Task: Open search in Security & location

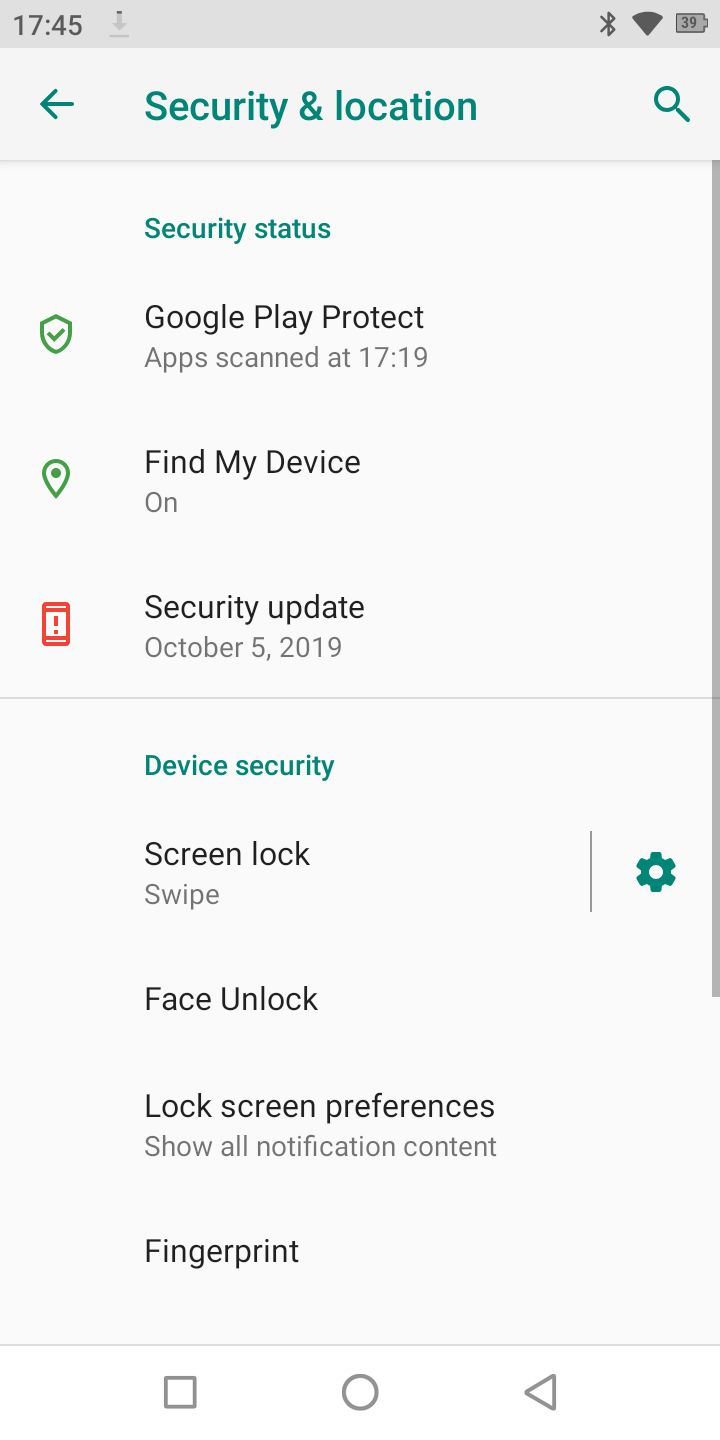Action: pyautogui.click(x=671, y=104)
